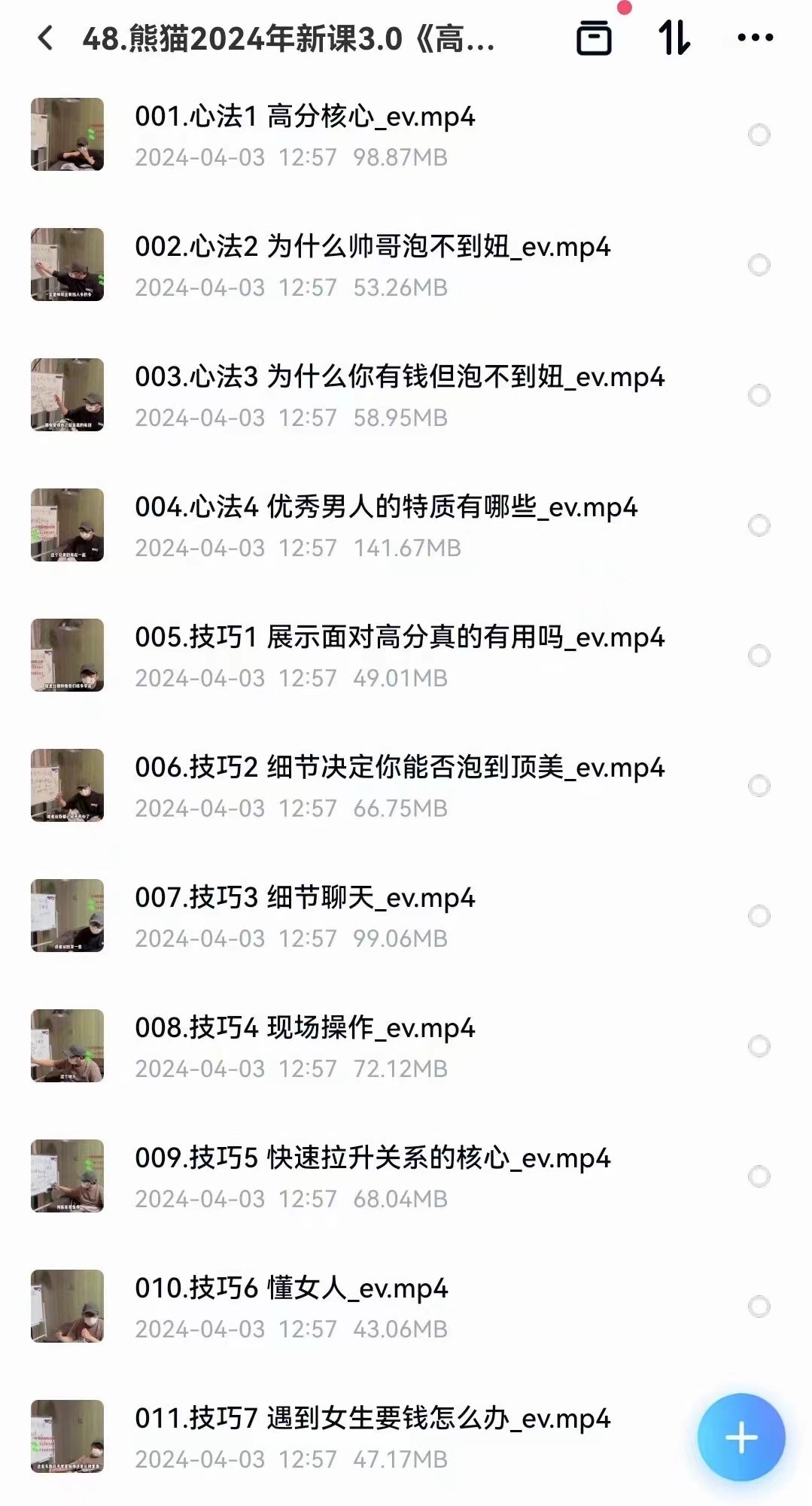This screenshot has height=1506, width=812.
Task: Open 006.技巧2 细节决定你能否泡到顶美 video
Action: 399,768
